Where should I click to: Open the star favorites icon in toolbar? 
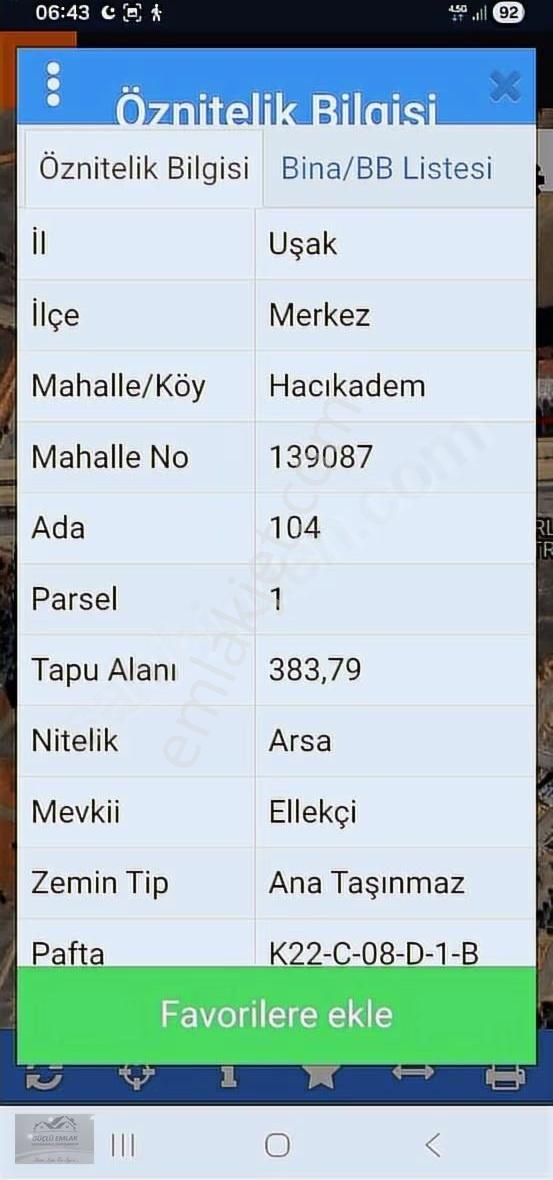pyautogui.click(x=321, y=1076)
